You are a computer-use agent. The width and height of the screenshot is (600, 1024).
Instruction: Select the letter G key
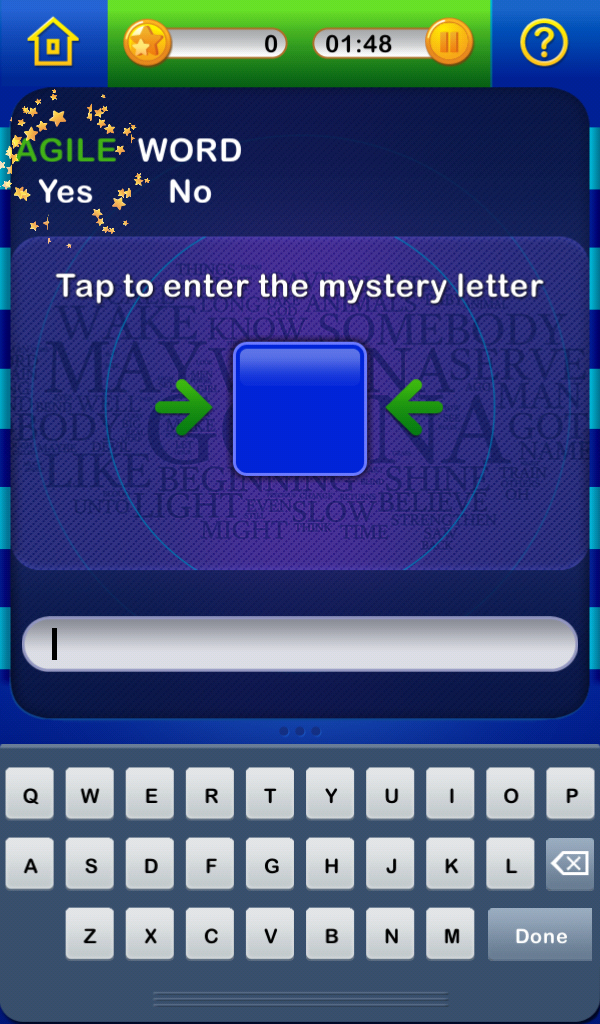click(270, 865)
